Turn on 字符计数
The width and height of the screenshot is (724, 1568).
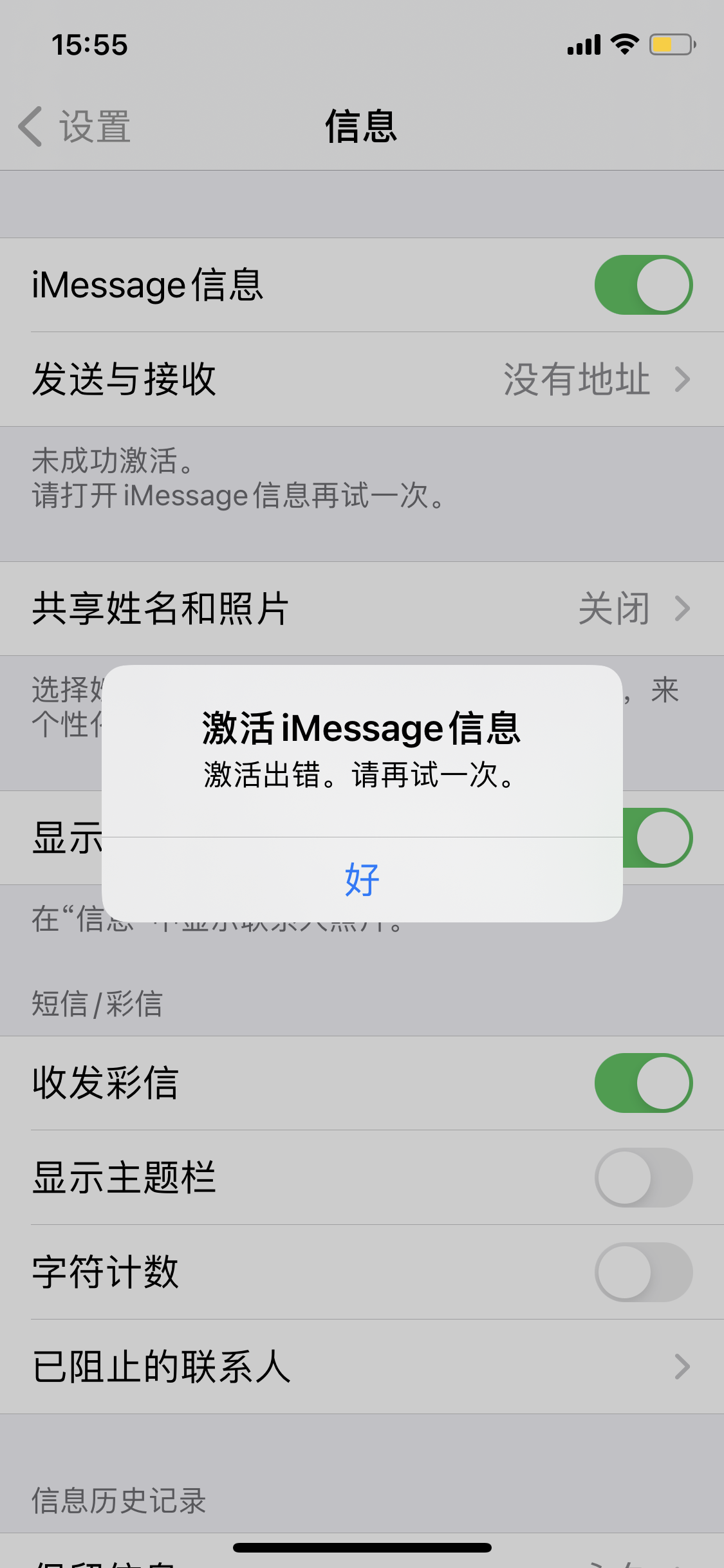coord(643,1272)
